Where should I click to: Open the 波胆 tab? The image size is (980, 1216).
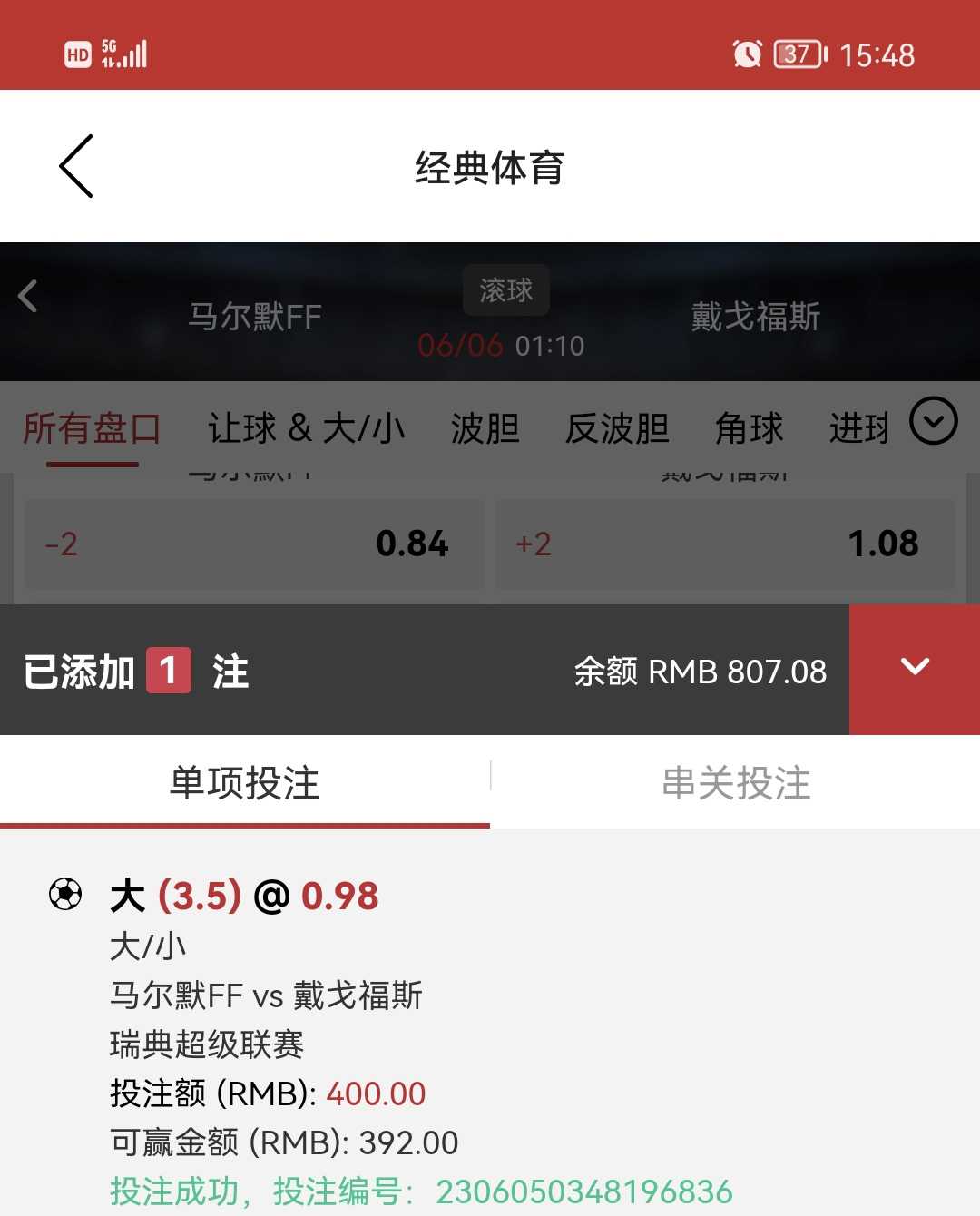[x=485, y=428]
